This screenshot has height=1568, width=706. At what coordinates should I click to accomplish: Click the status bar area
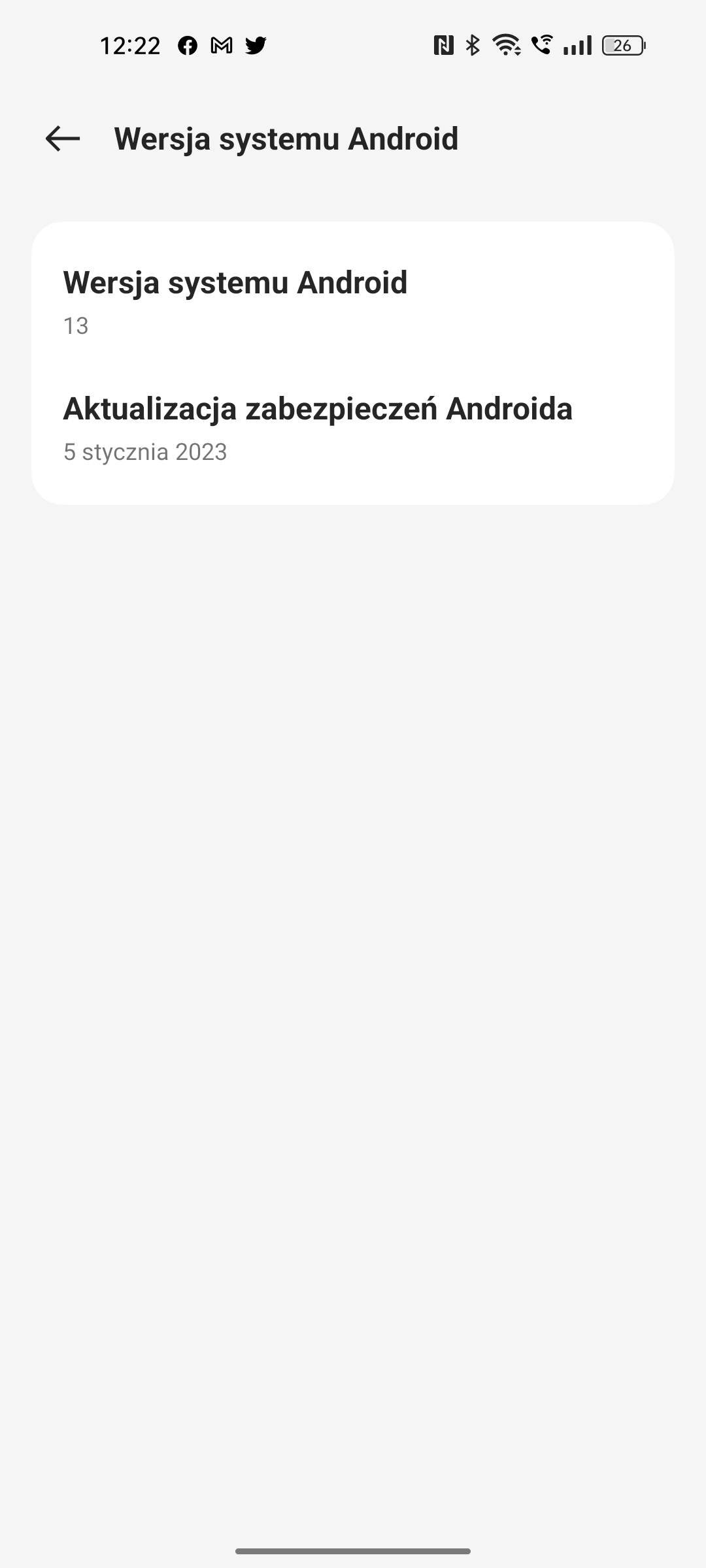(353, 44)
